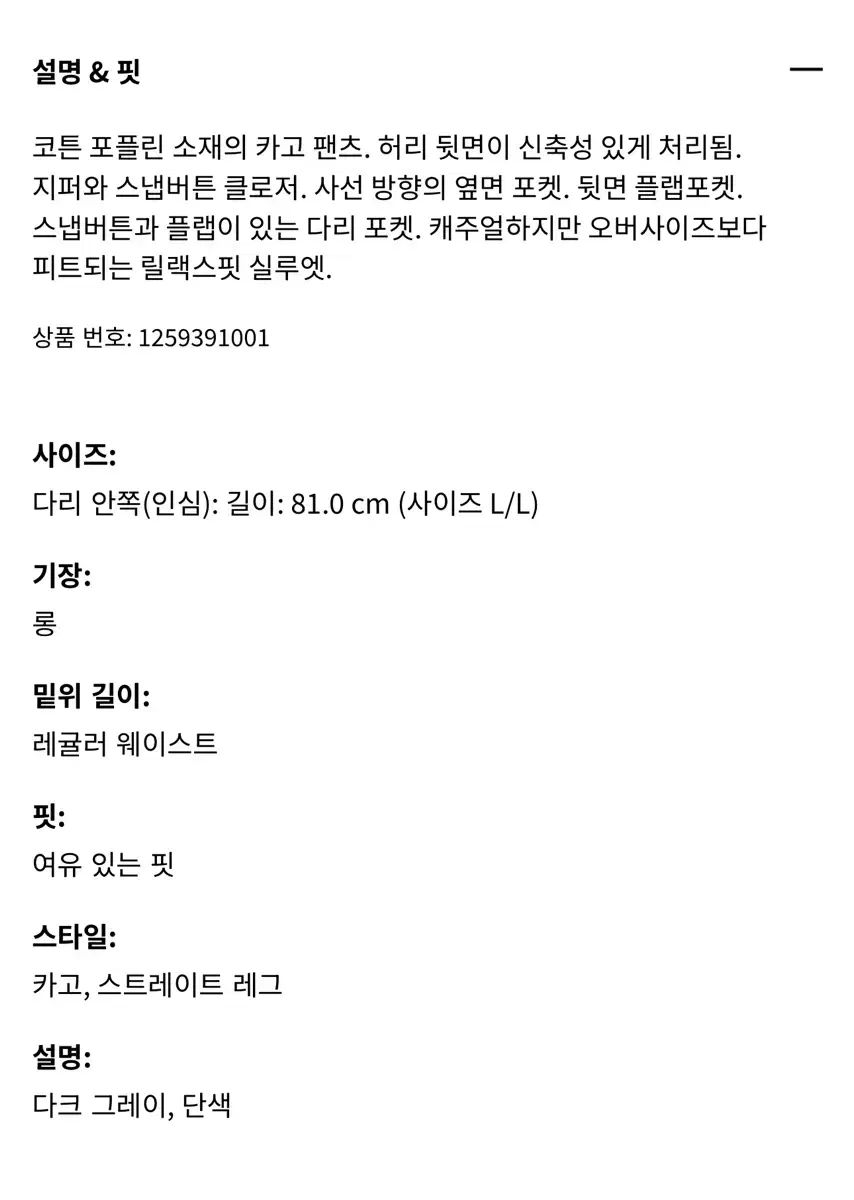Screen dimensions: 854x1200
Task: Collapse the 설명 & 핏 section
Action: [x=805, y=70]
